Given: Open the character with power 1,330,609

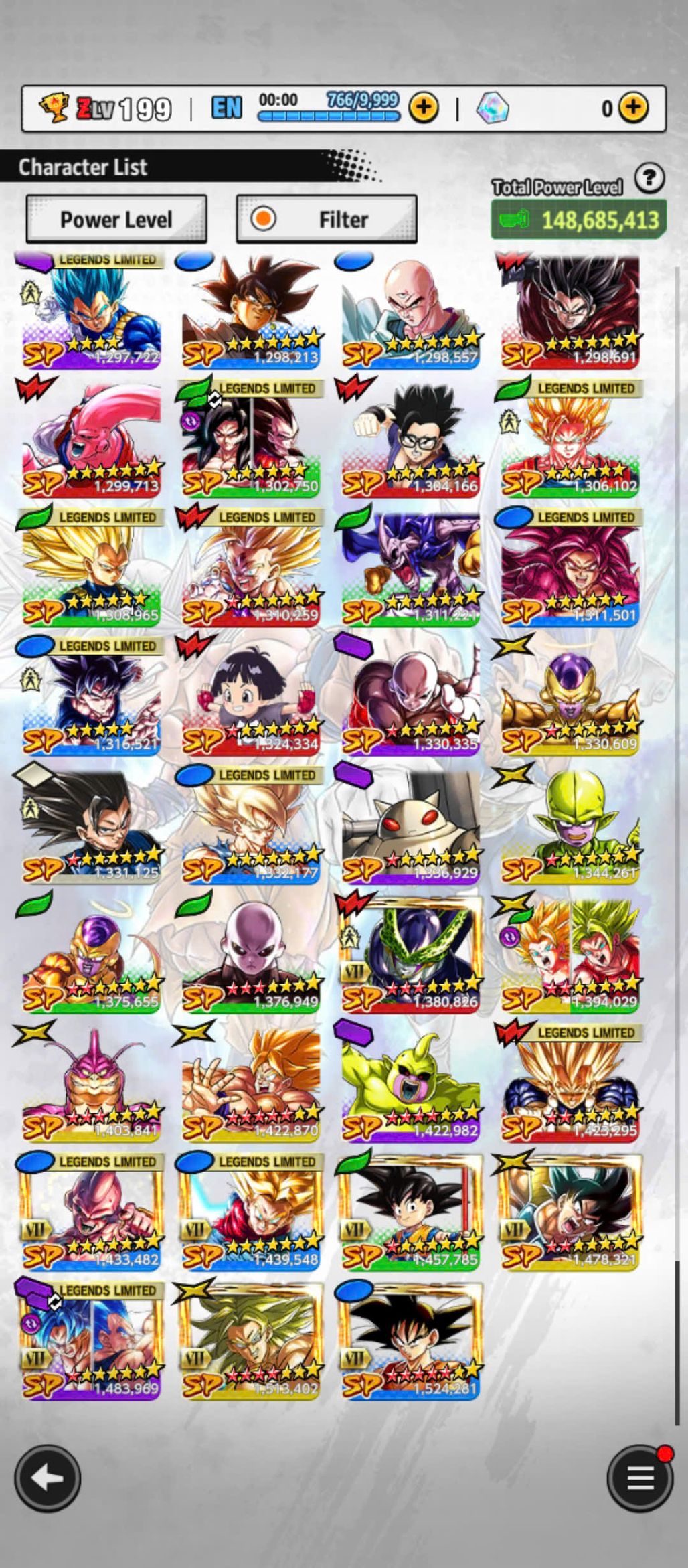Looking at the screenshot, I should [570, 698].
